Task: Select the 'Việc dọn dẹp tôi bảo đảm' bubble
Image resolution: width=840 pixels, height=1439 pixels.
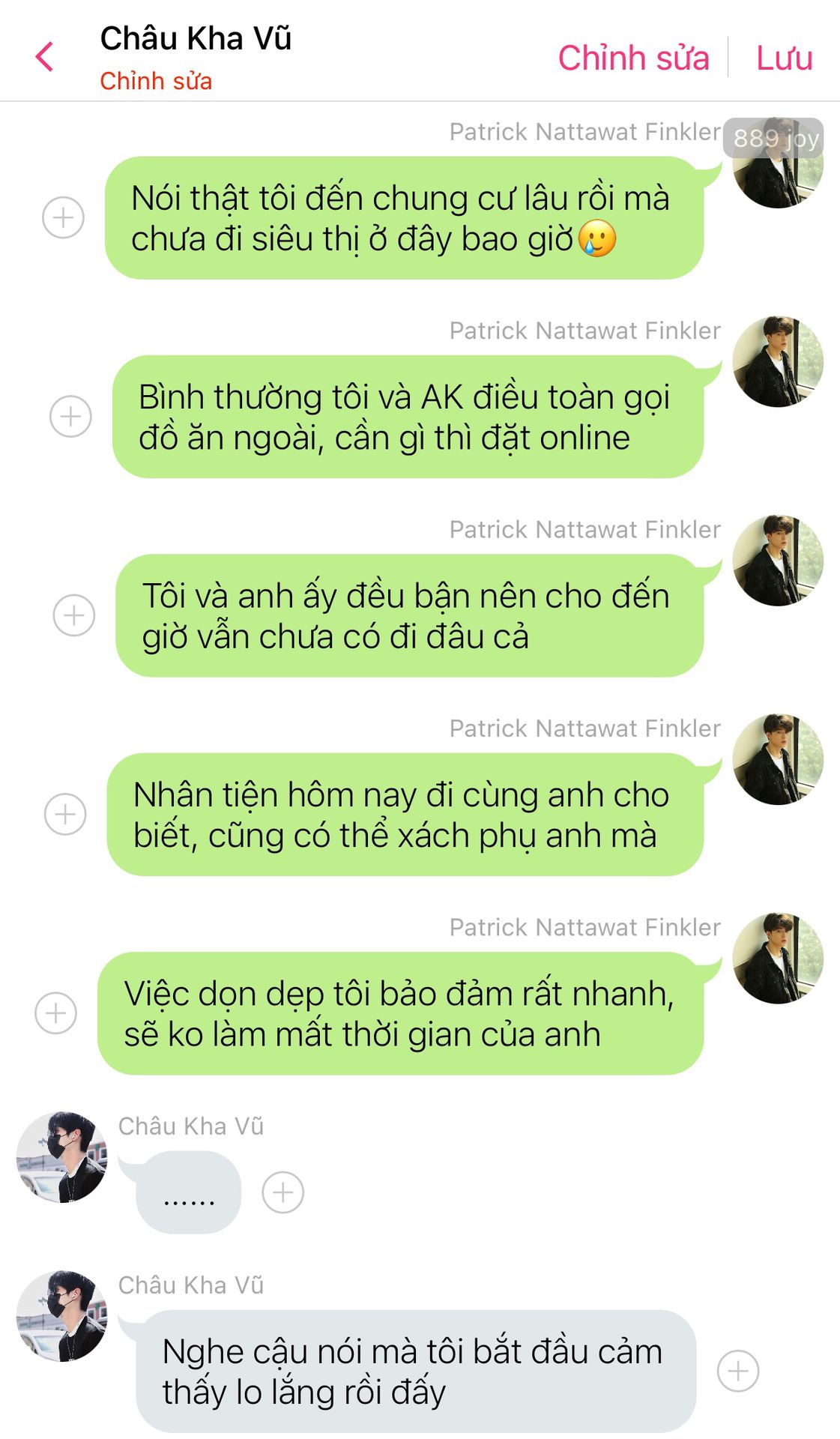Action: click(401, 1013)
